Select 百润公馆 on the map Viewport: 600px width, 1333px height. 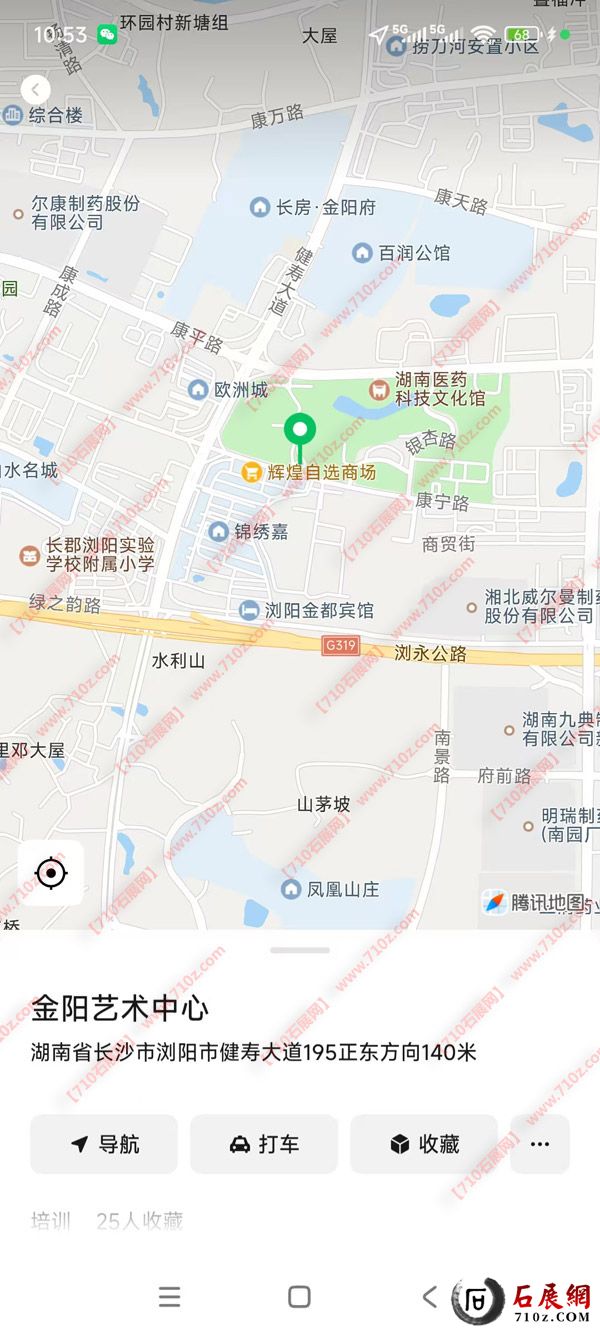click(401, 253)
